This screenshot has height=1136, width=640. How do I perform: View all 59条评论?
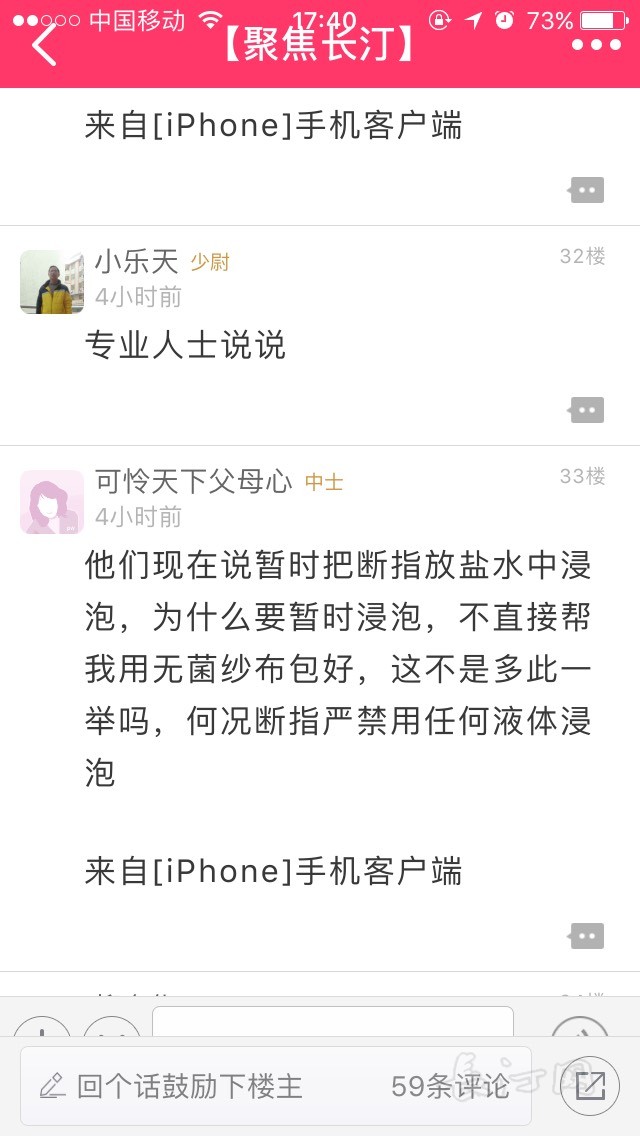click(450, 1086)
